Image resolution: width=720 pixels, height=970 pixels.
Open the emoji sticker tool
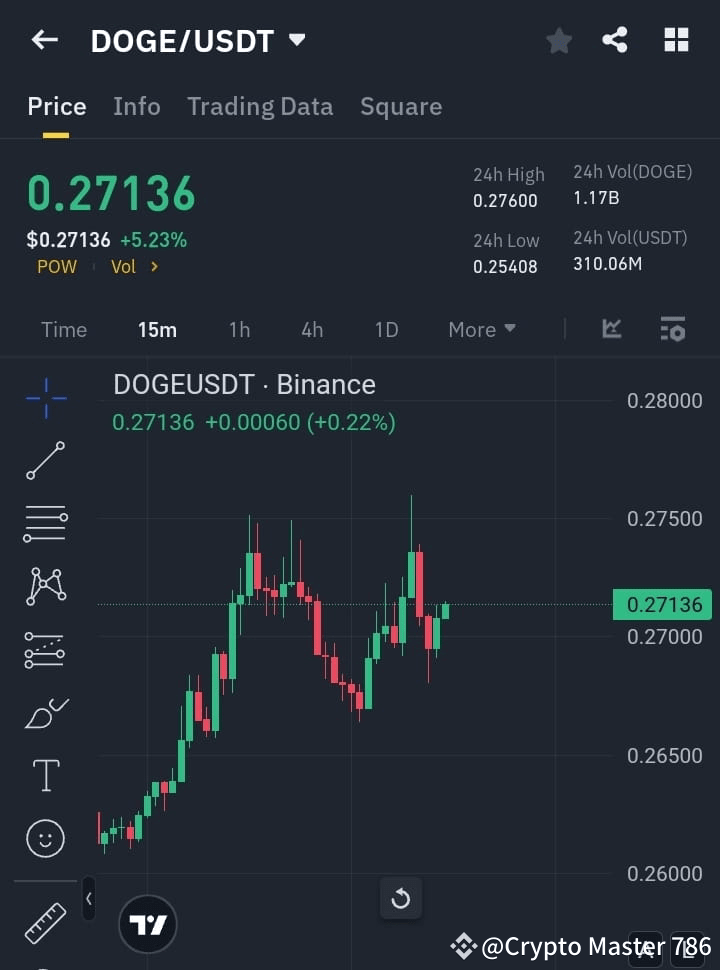(45, 838)
